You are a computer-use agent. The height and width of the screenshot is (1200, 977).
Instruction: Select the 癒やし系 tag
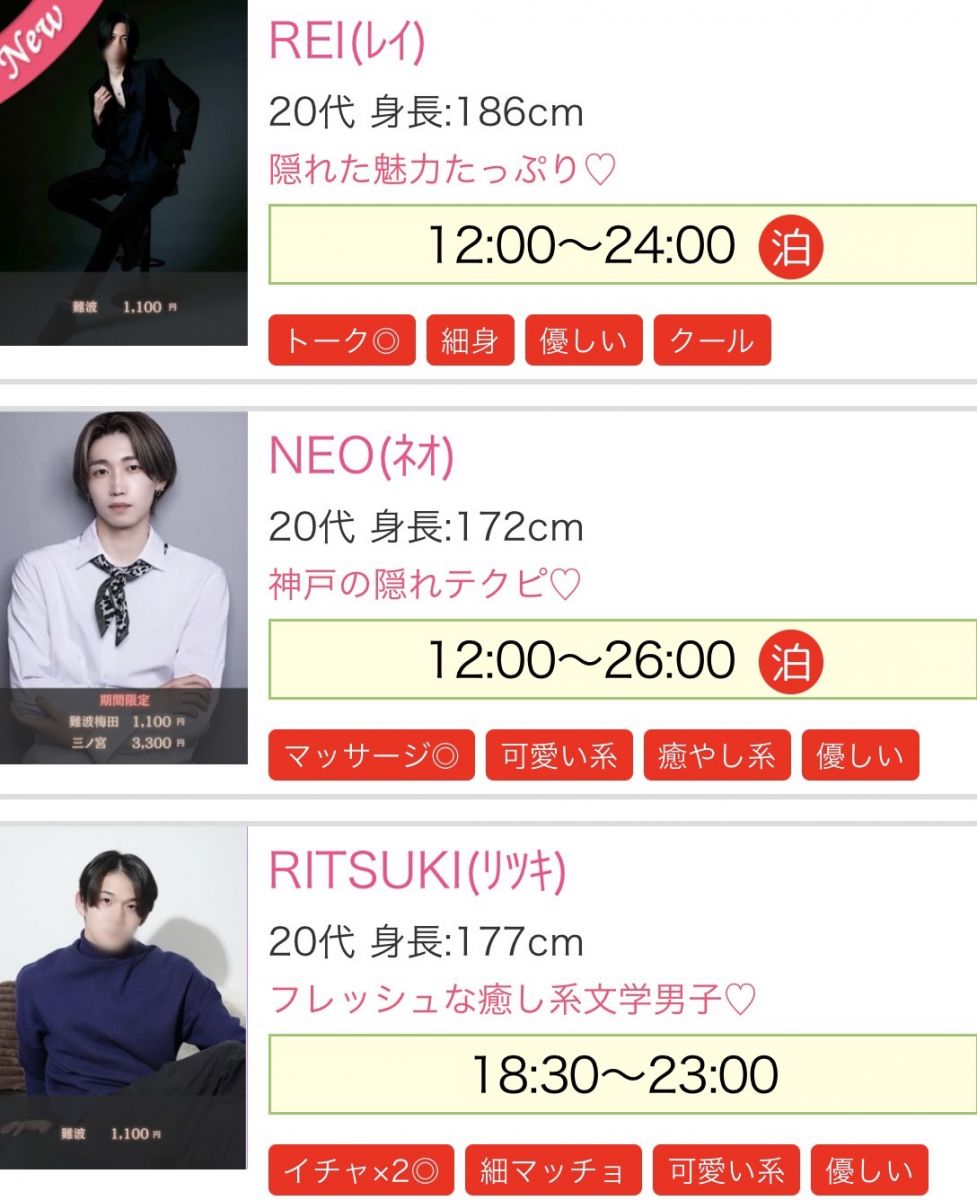(x=716, y=756)
